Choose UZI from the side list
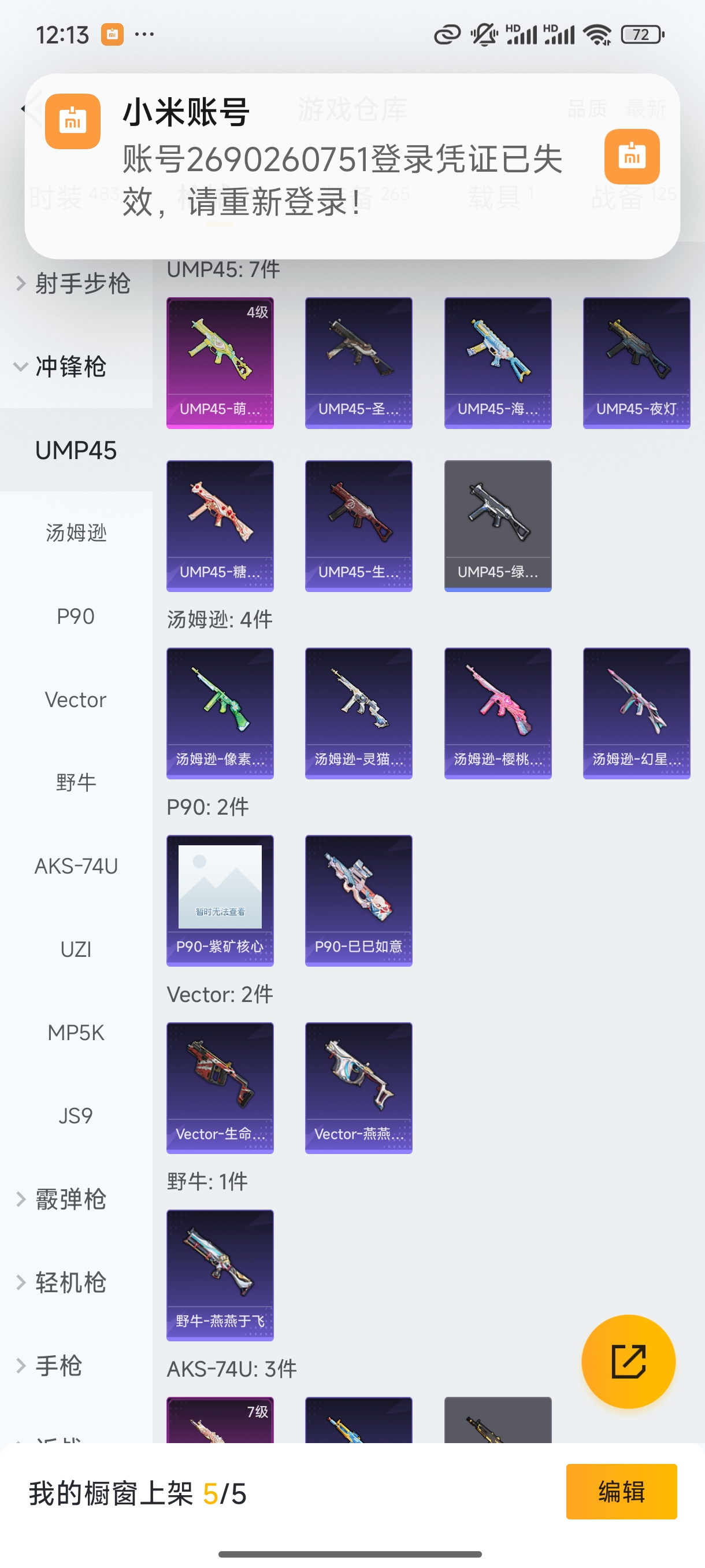The image size is (705, 1568). click(x=76, y=949)
